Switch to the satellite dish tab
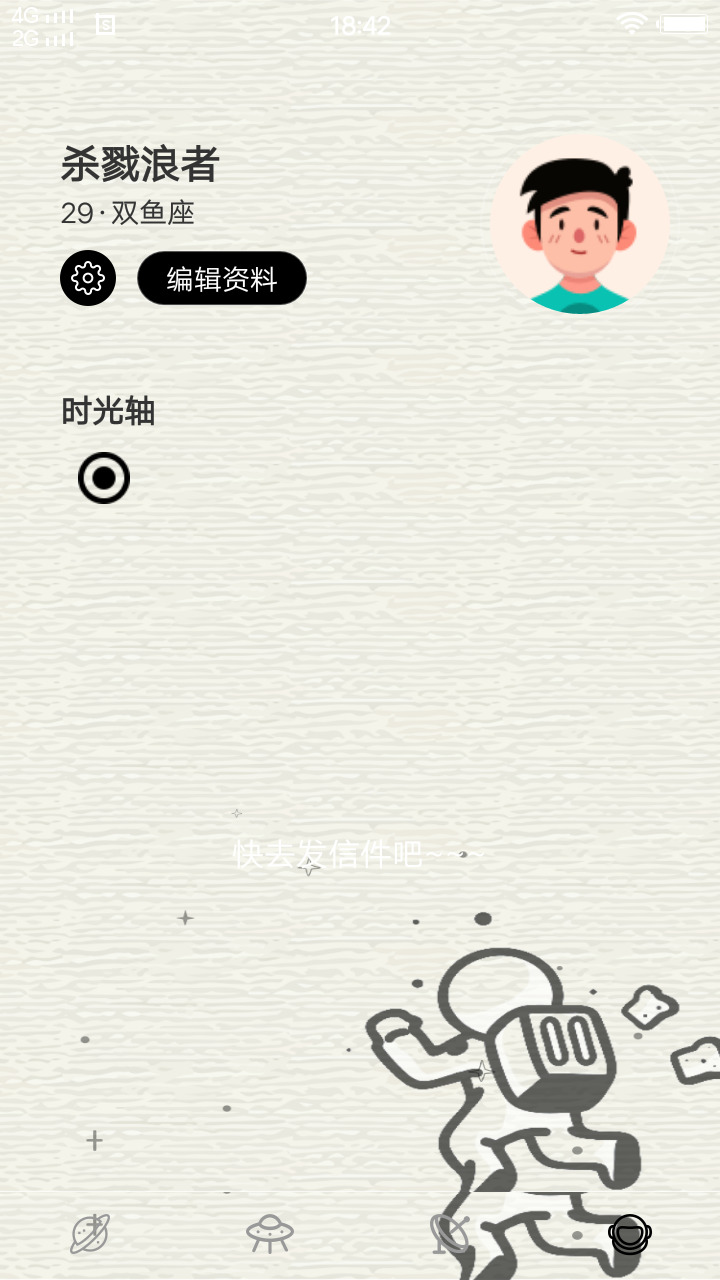Viewport: 720px width, 1280px height. [450, 1234]
